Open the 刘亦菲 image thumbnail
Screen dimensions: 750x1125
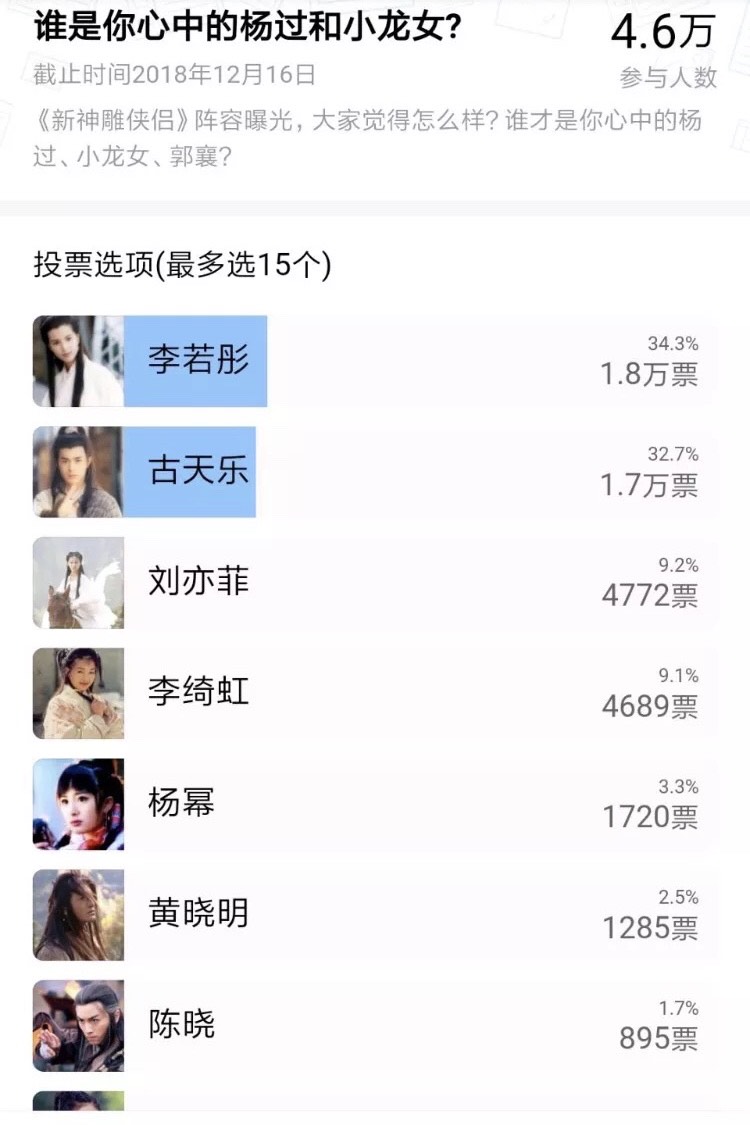77,582
